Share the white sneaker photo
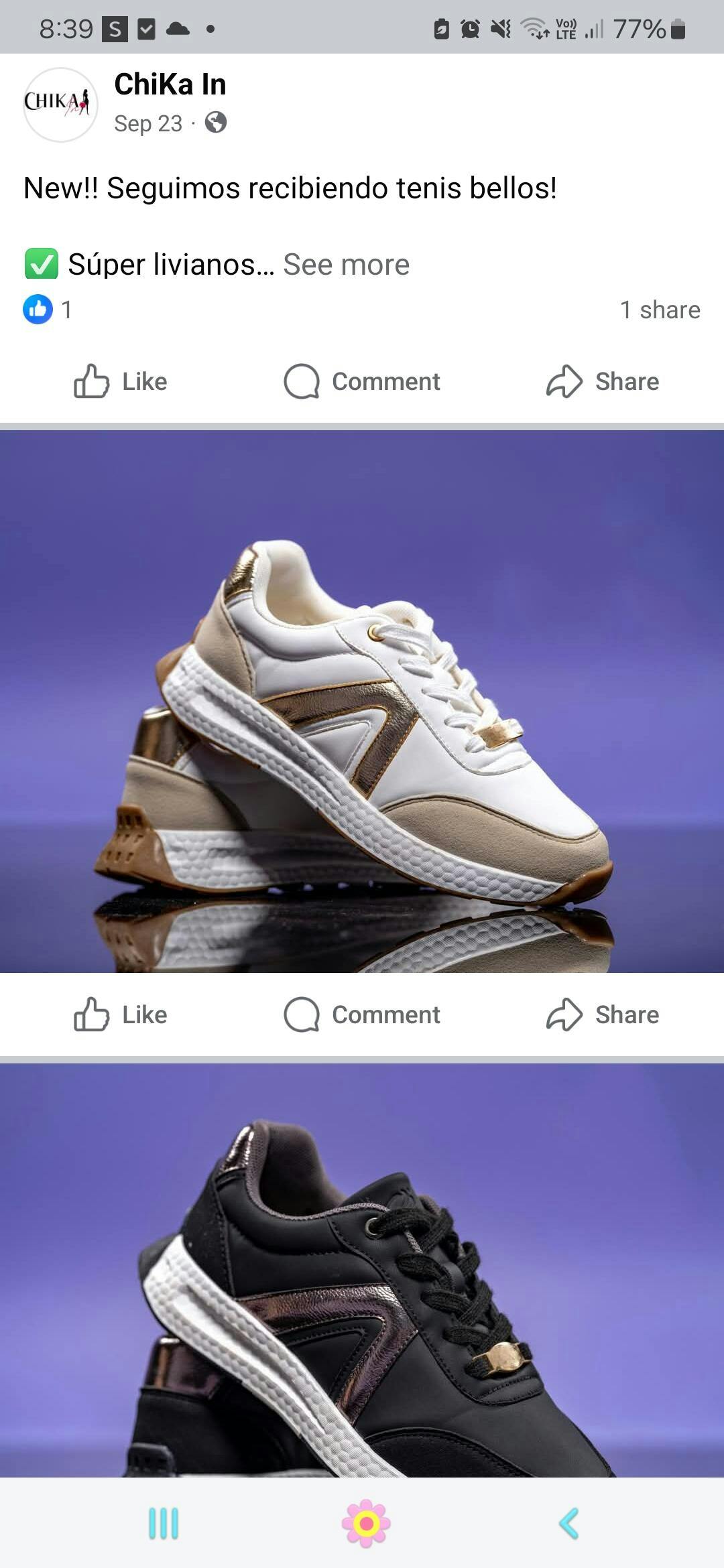Viewport: 724px width, 1568px height. [603, 1015]
